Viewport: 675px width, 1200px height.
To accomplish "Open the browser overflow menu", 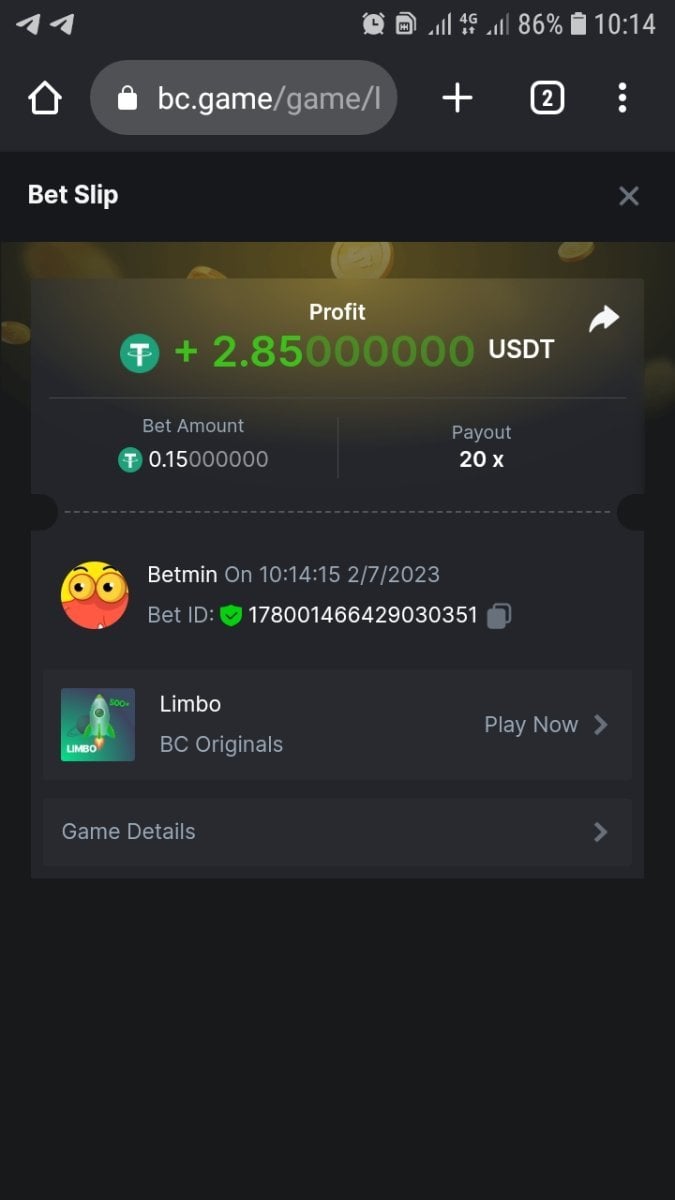I will coord(622,98).
